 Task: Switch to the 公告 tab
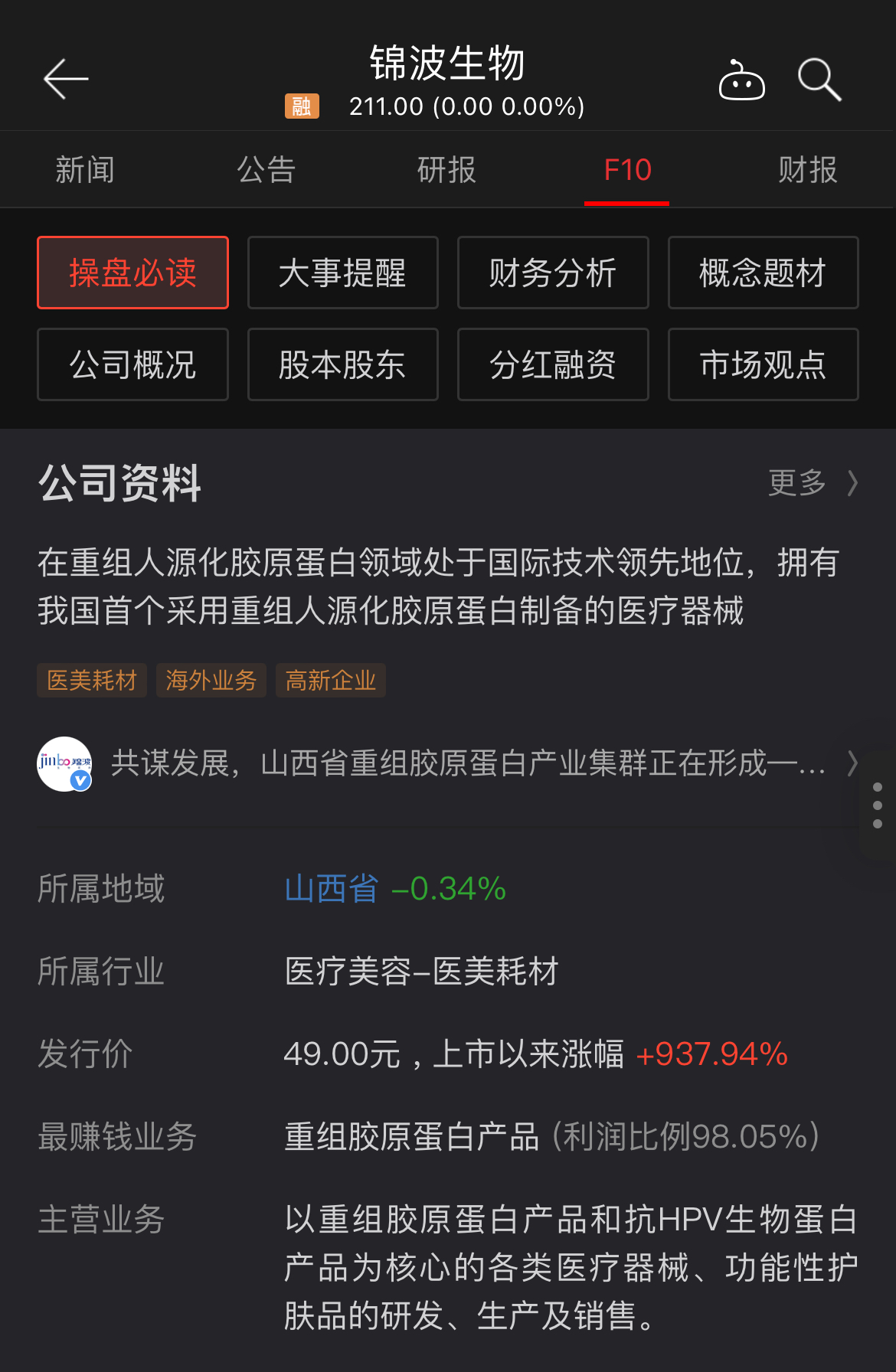click(x=266, y=170)
